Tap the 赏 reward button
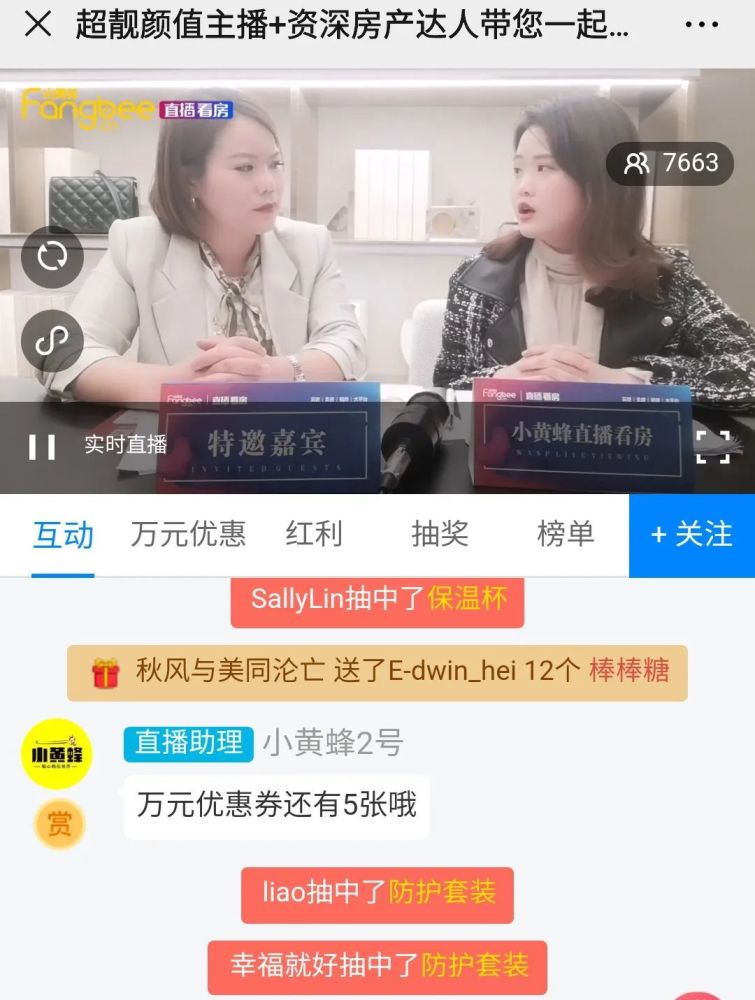 click(60, 824)
